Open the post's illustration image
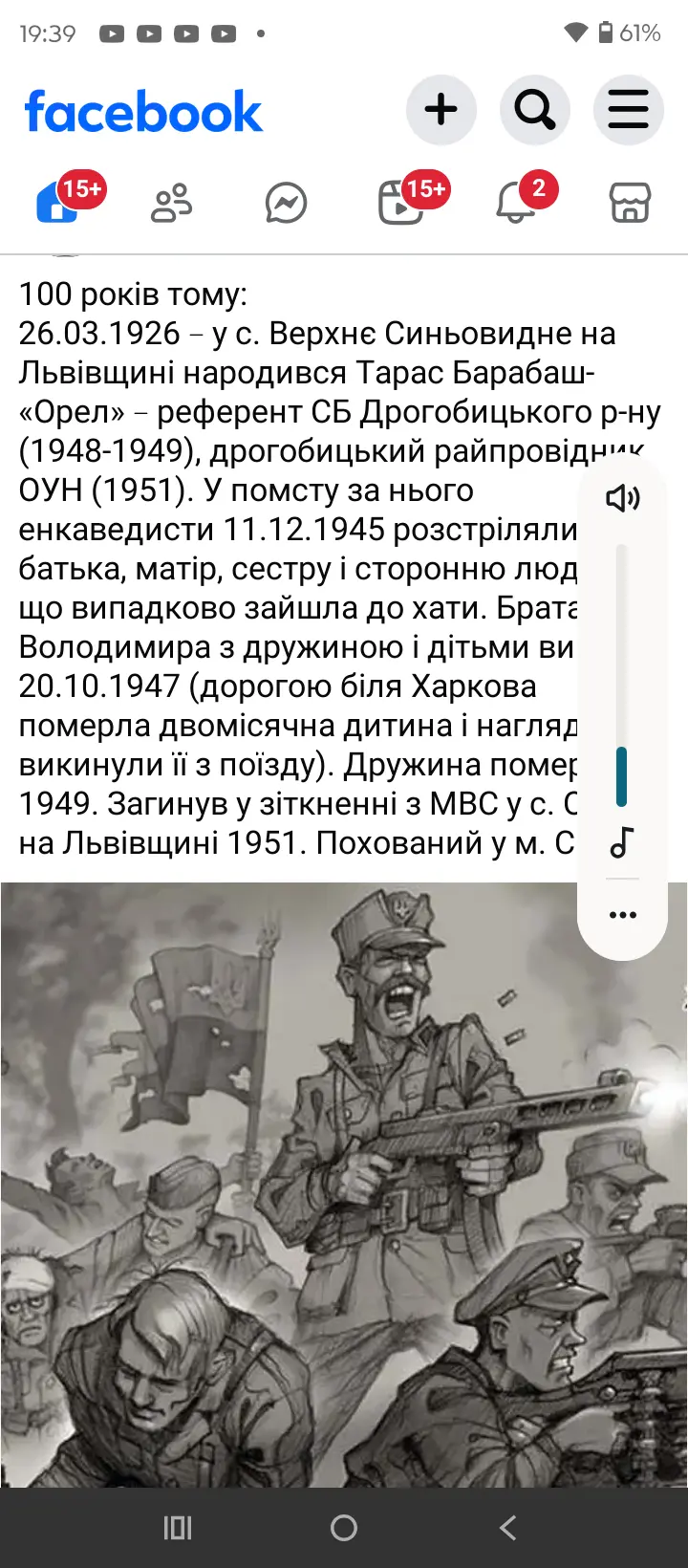The width and height of the screenshot is (688, 1568). click(x=287, y=1186)
